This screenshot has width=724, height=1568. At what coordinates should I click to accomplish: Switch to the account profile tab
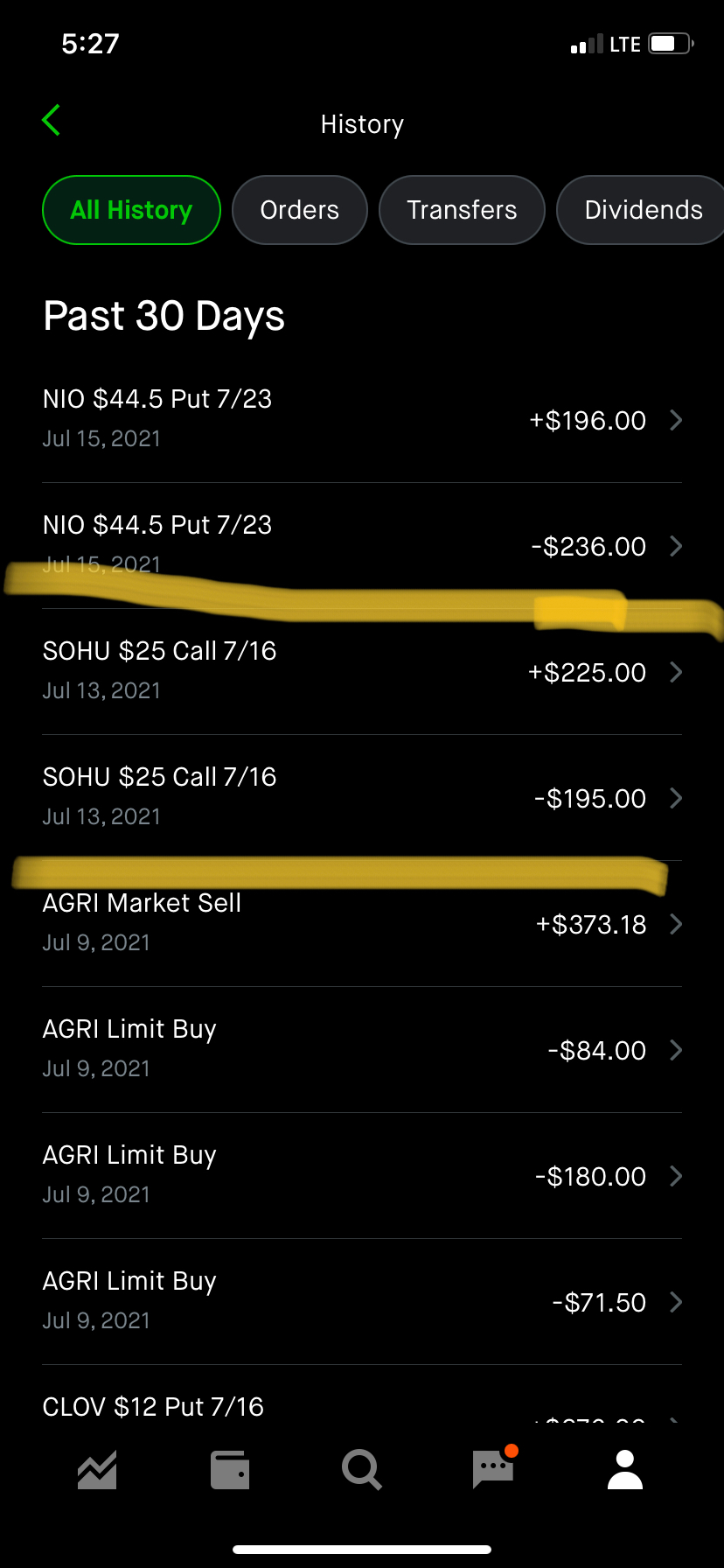[625, 1470]
